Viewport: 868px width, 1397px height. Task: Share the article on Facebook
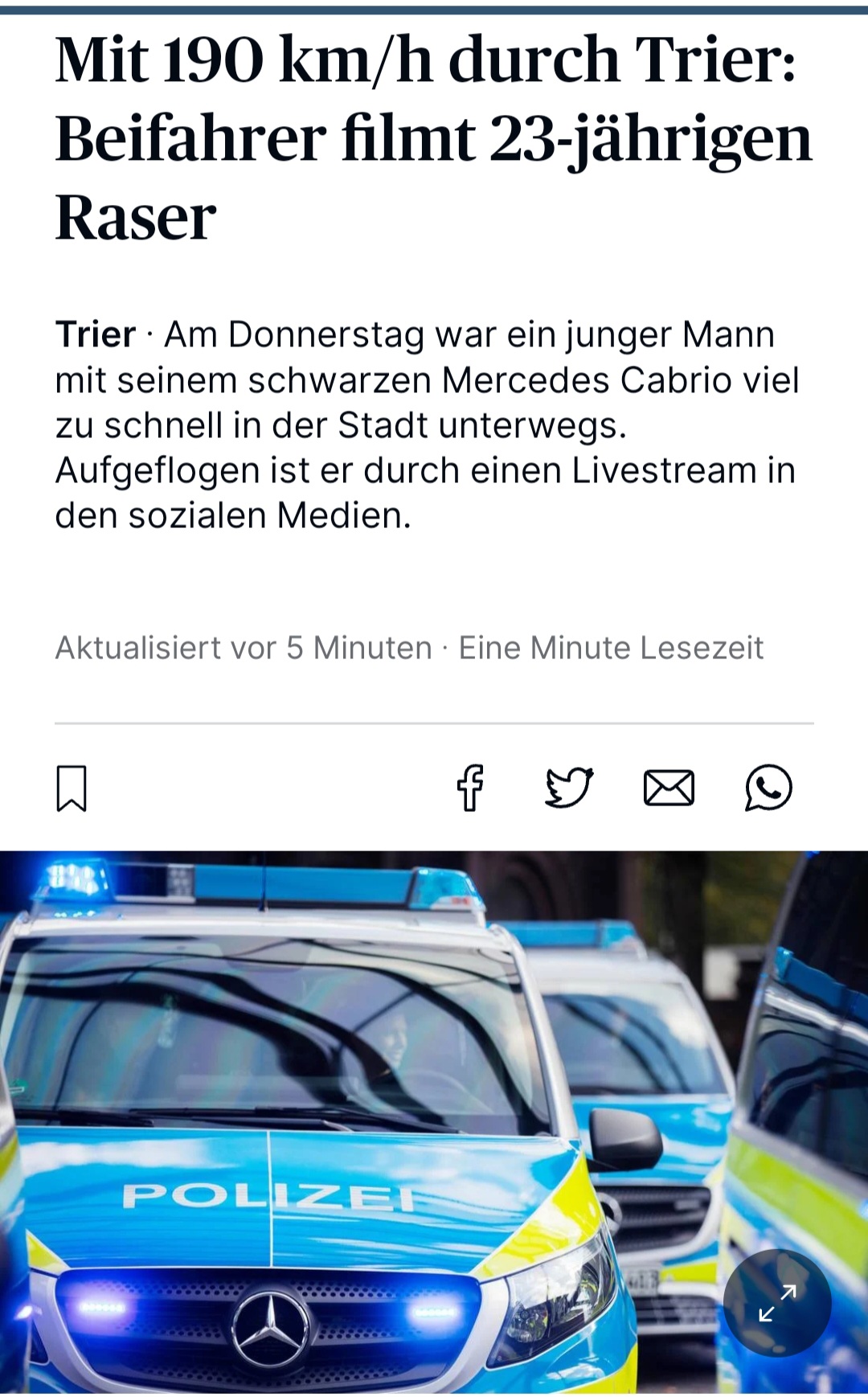coord(470,788)
